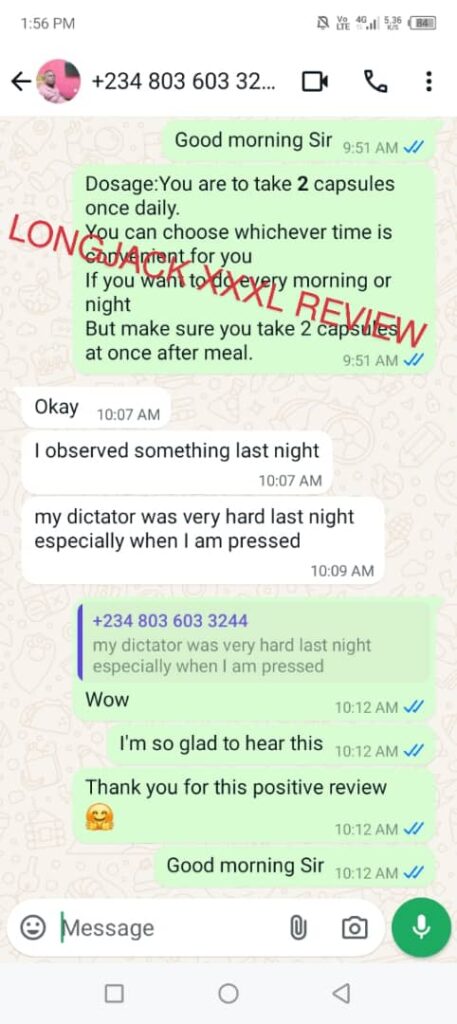This screenshot has height=1024, width=457.
Task: Open the camera from the chat bar
Action: [355, 927]
